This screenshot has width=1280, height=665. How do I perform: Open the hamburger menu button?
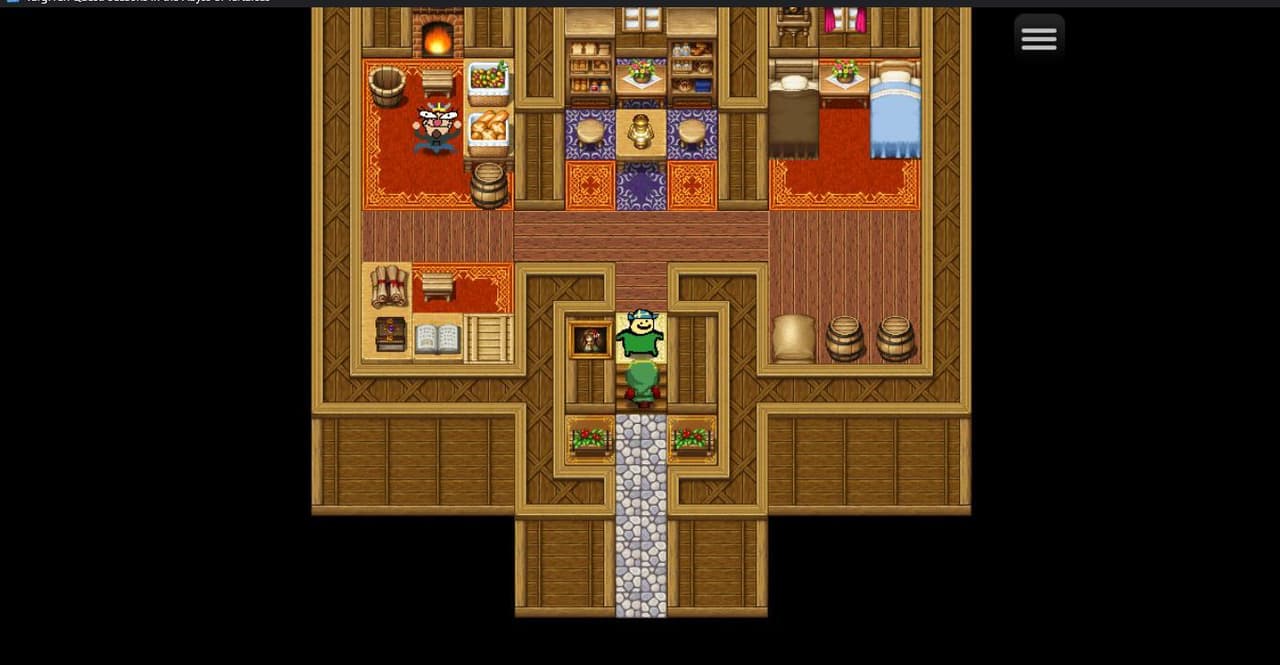pos(1039,39)
